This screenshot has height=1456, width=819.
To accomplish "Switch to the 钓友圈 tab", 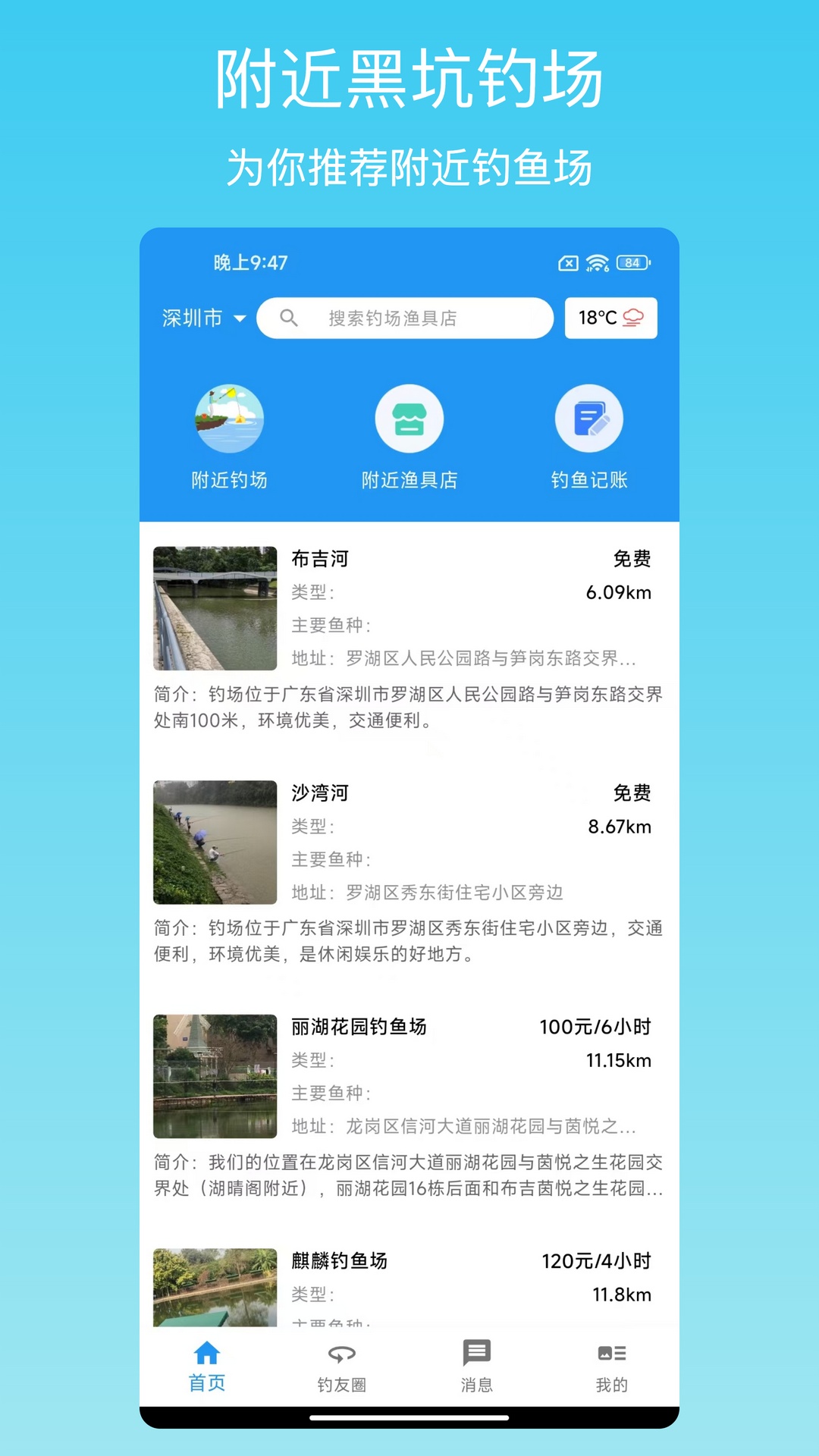I will coord(341,1365).
